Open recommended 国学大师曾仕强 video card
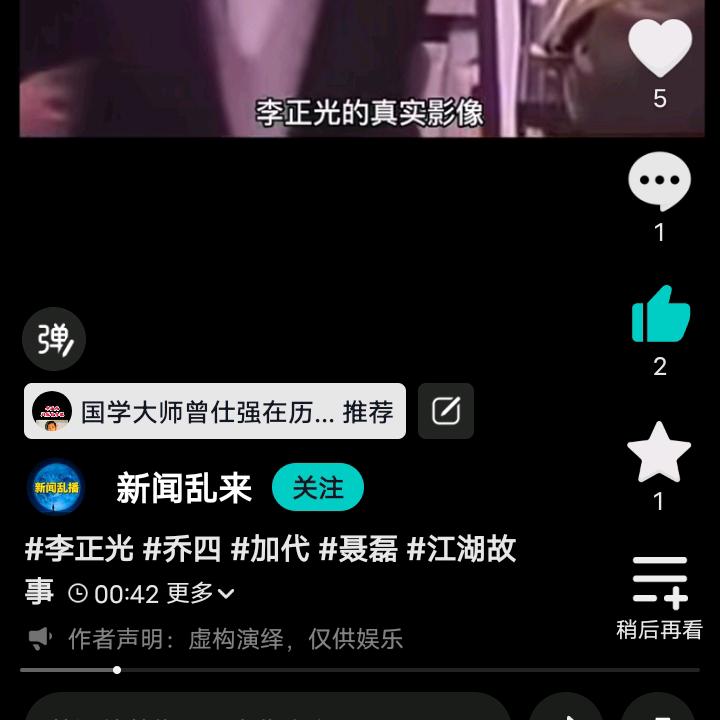The image size is (720, 720). [215, 411]
